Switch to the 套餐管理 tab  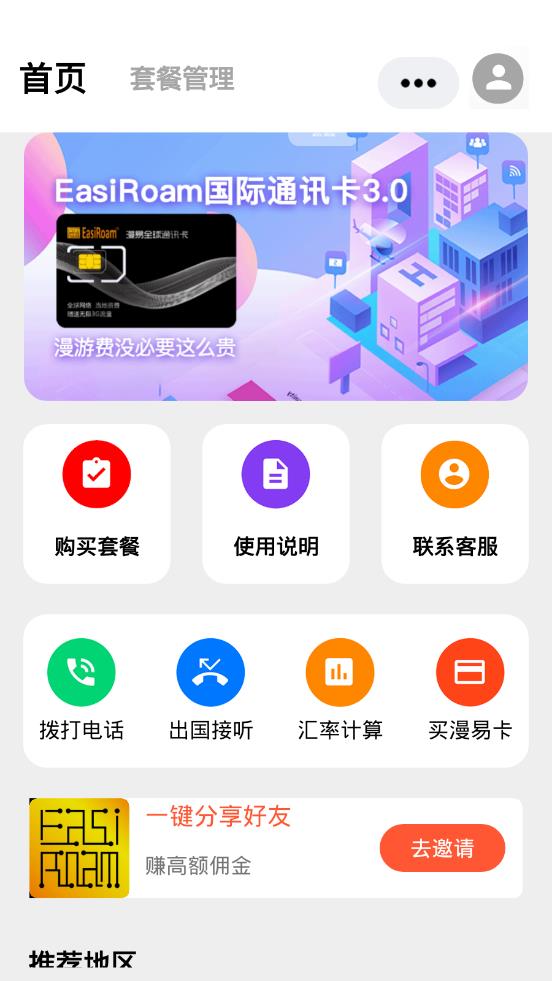point(181,79)
